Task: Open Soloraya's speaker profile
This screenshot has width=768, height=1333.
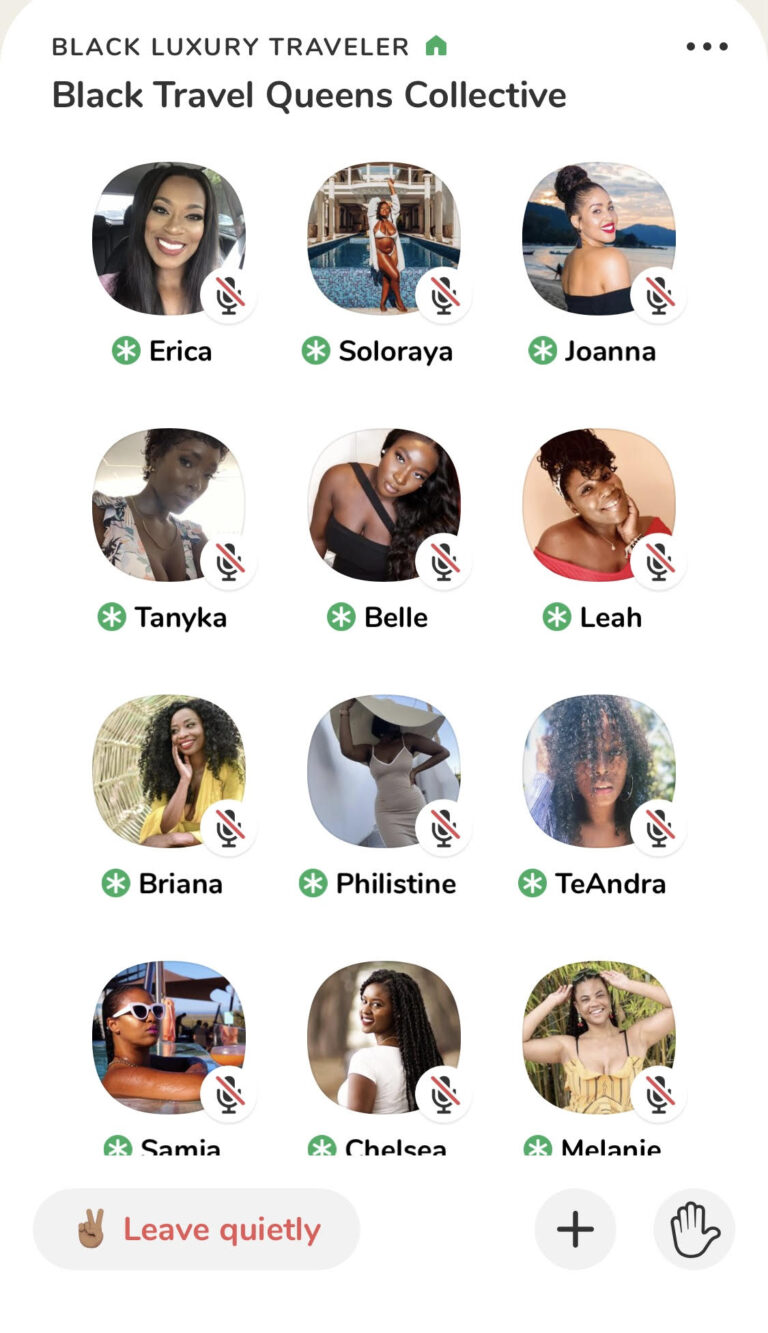Action: tap(383, 239)
